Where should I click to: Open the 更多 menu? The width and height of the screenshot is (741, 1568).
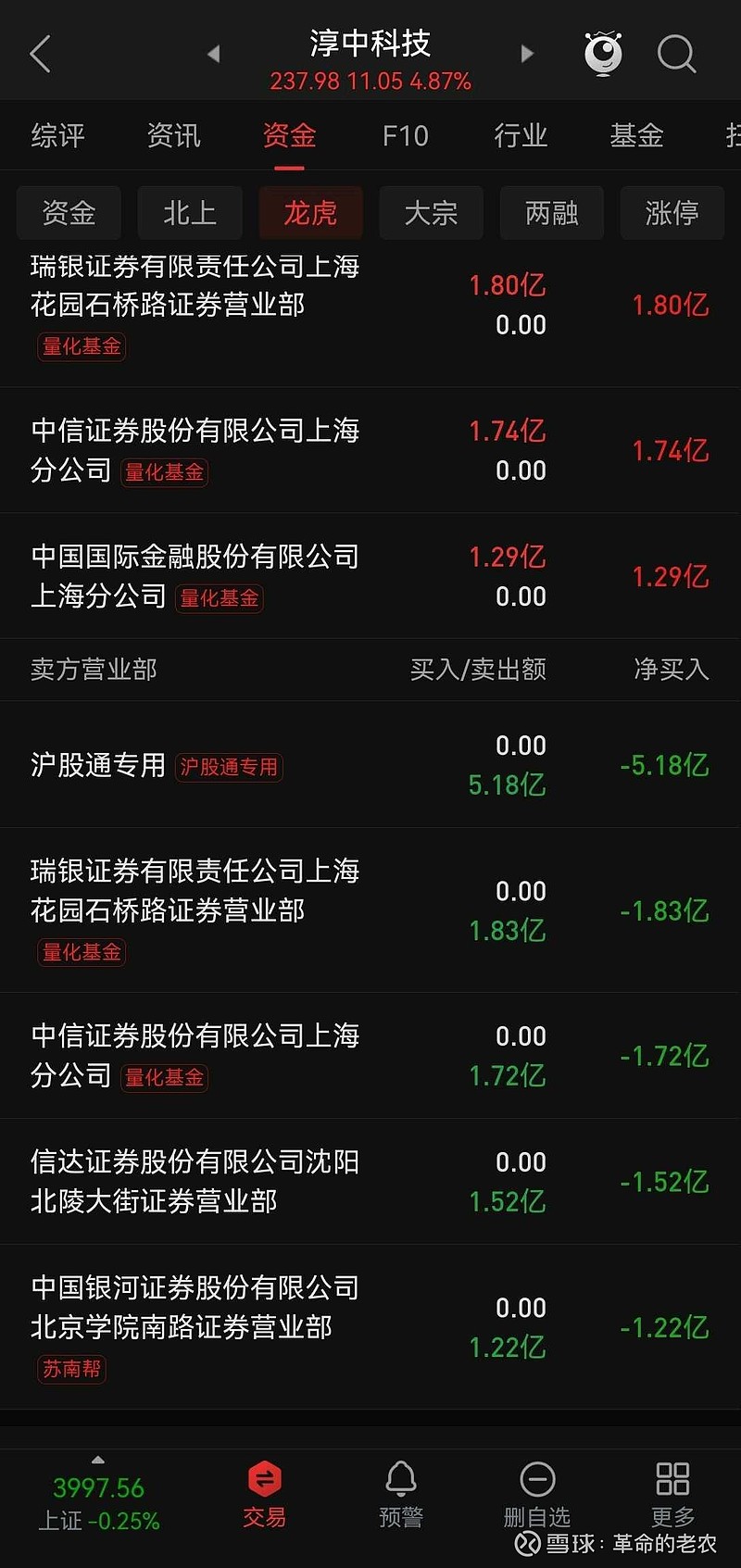(x=672, y=1495)
